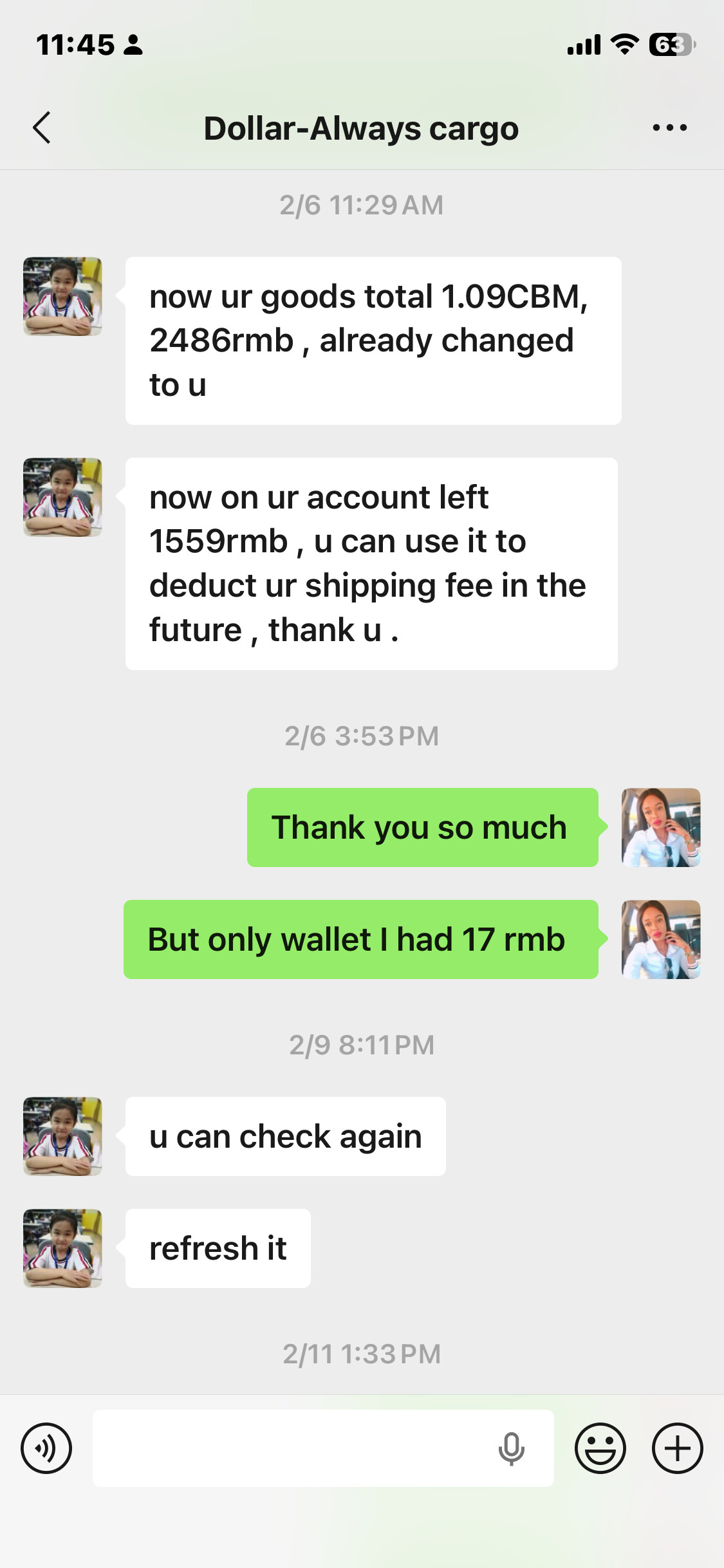
Task: Open the plus attachments menu
Action: [x=677, y=1448]
